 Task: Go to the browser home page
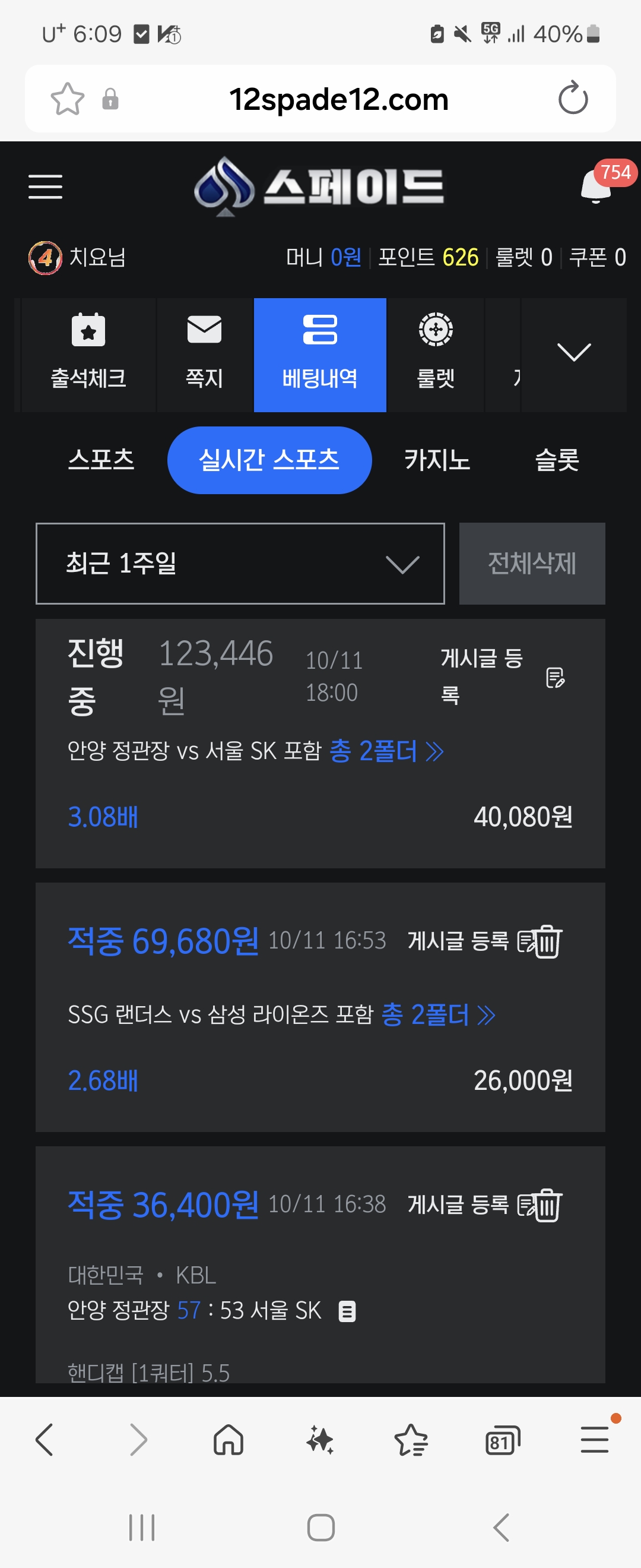(229, 1441)
